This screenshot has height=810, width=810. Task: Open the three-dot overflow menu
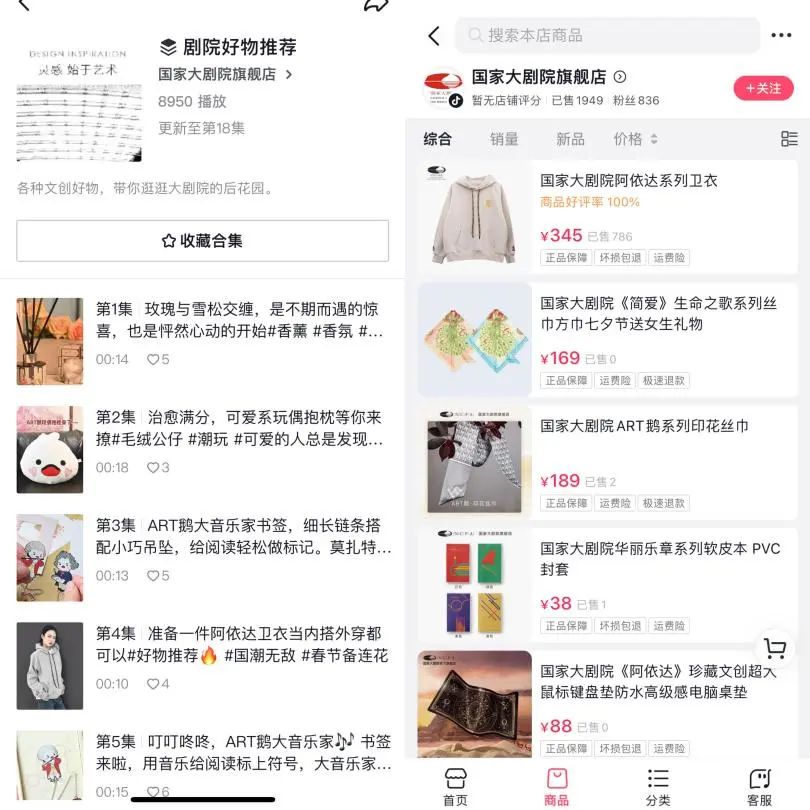click(x=781, y=35)
